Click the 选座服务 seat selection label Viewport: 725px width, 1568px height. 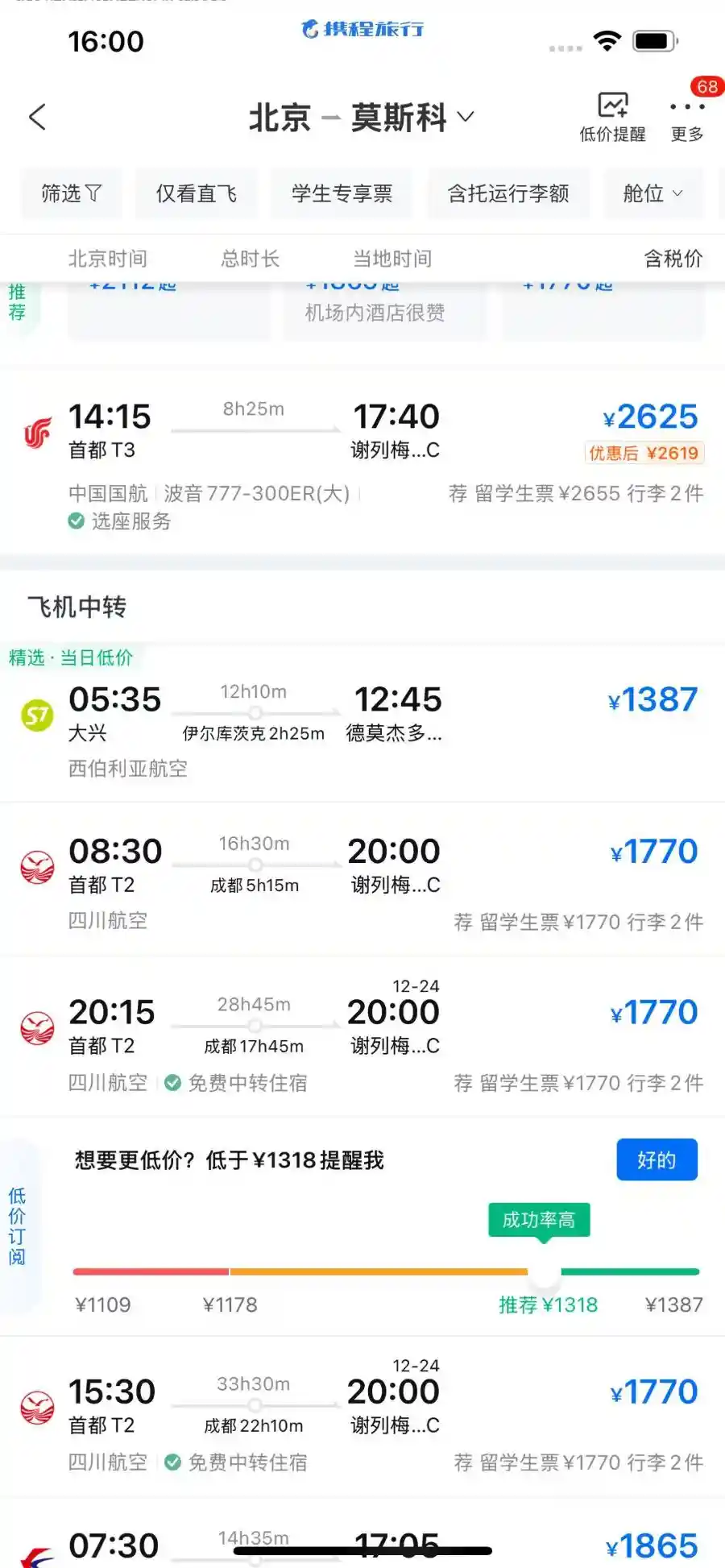[x=119, y=522]
